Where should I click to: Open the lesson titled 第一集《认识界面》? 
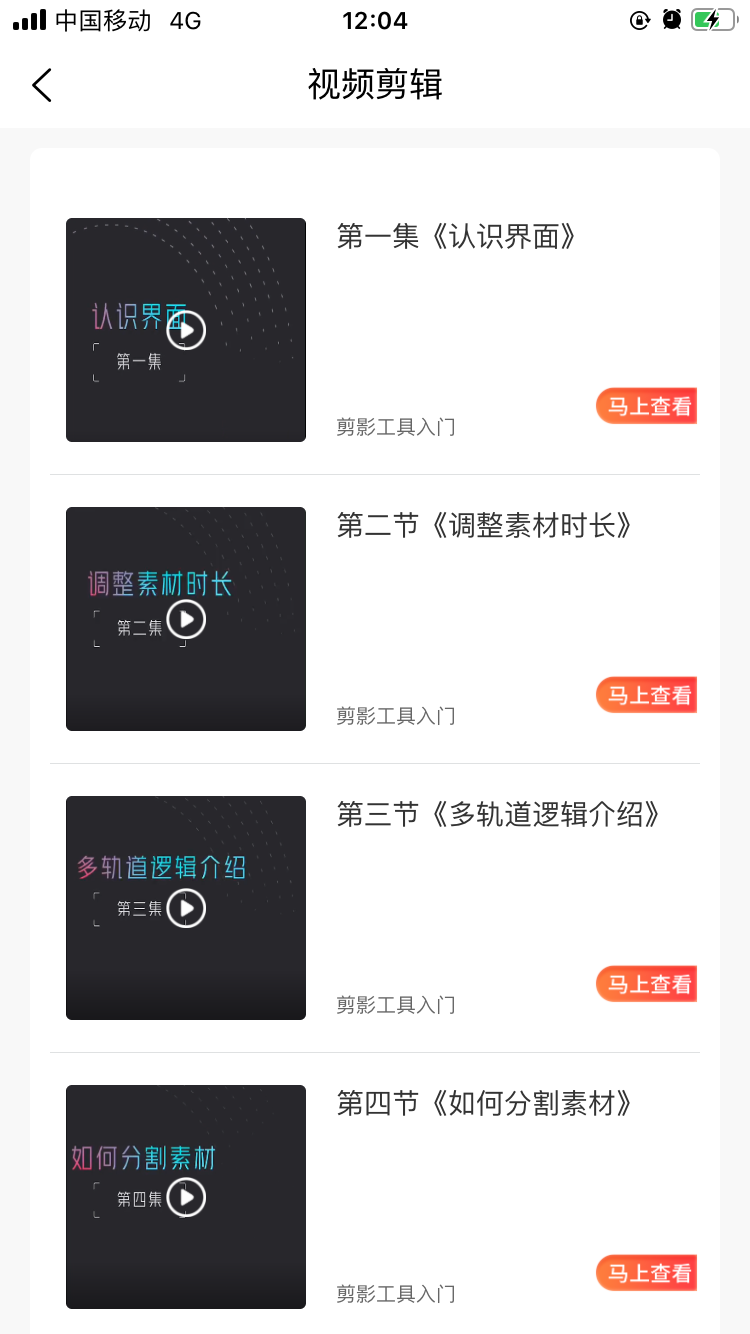pos(457,237)
